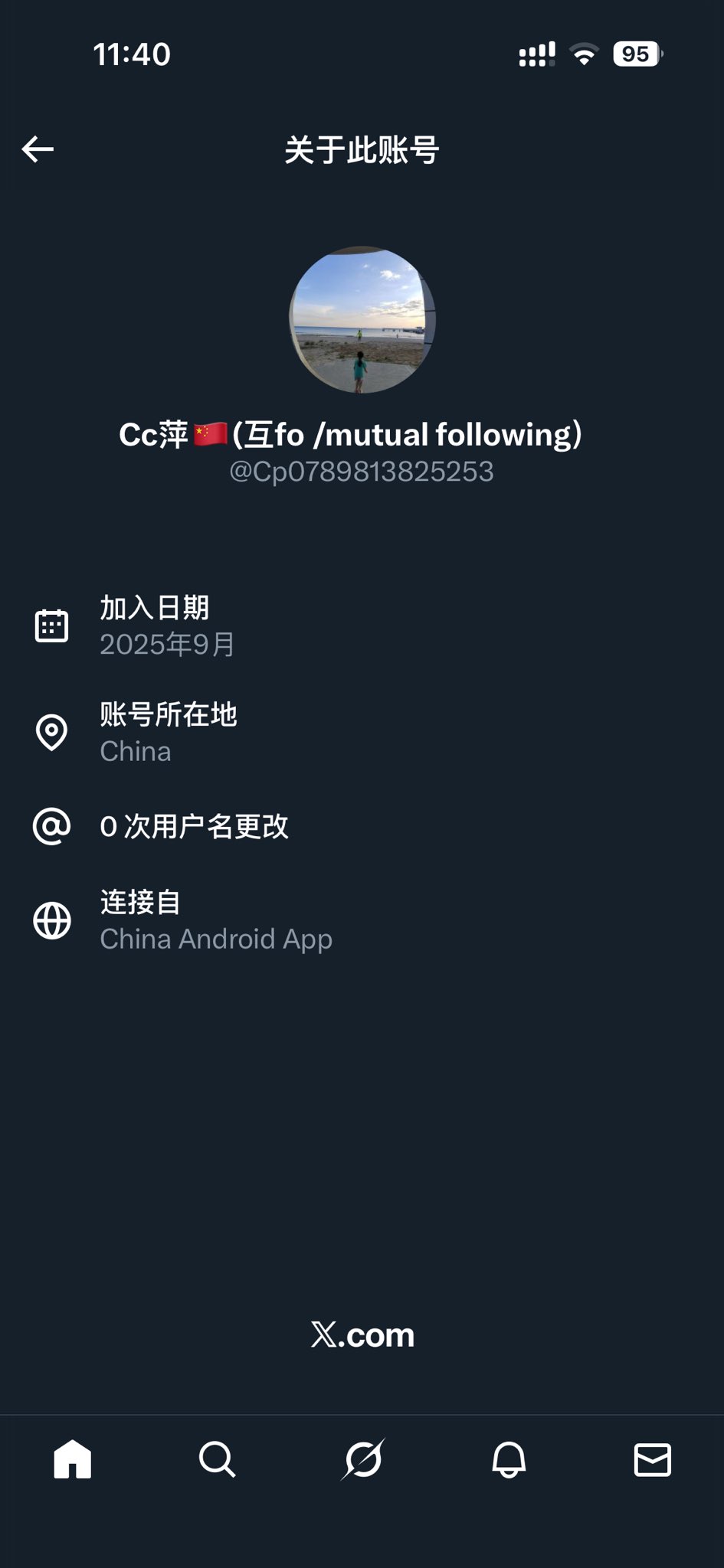Switch to the Home tab
724x1568 pixels.
pyautogui.click(x=73, y=1459)
